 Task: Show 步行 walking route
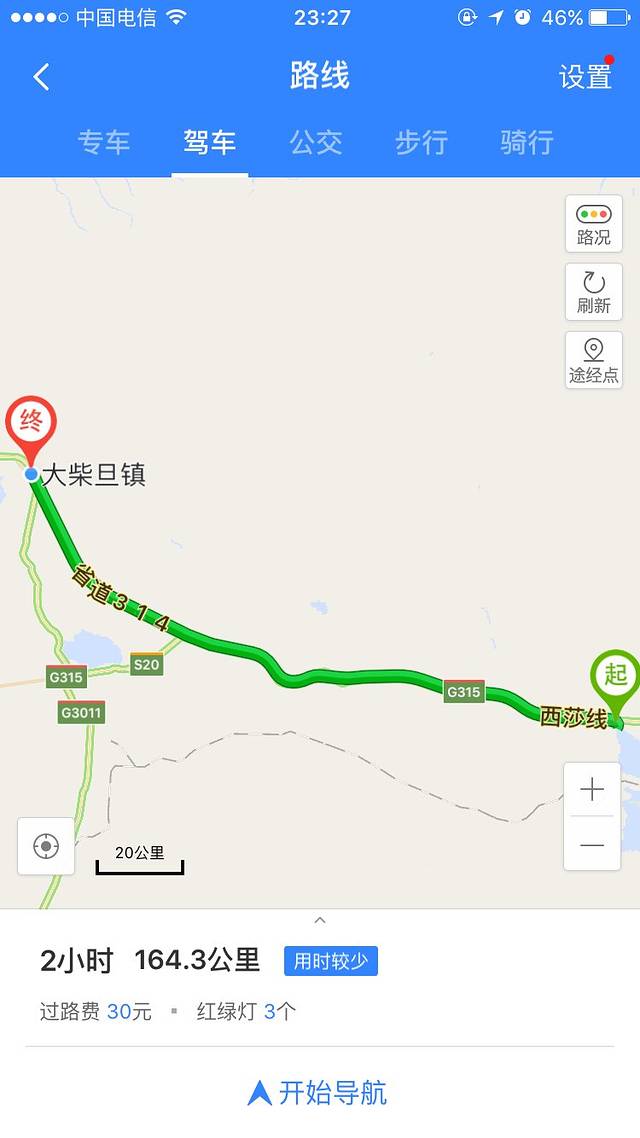[421, 142]
